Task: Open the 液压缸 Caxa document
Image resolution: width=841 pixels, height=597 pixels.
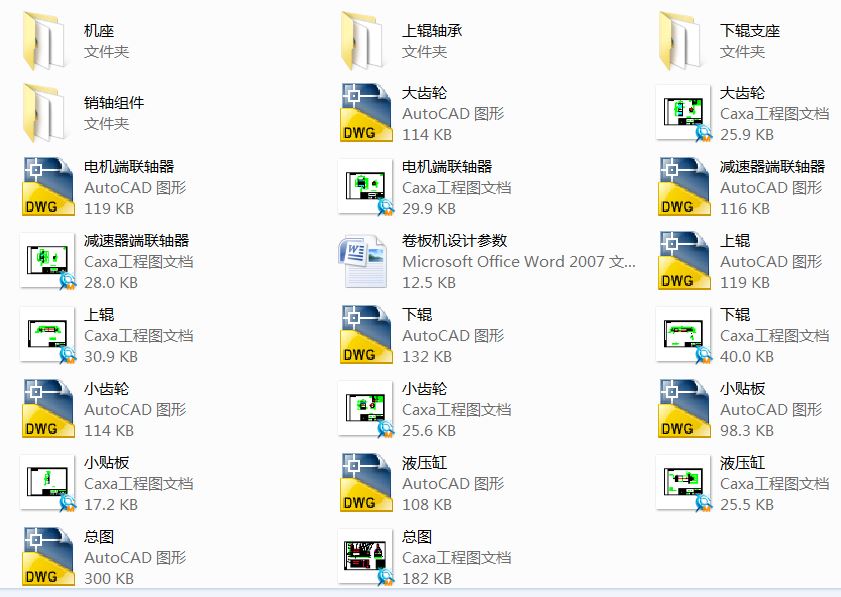Action: 683,483
